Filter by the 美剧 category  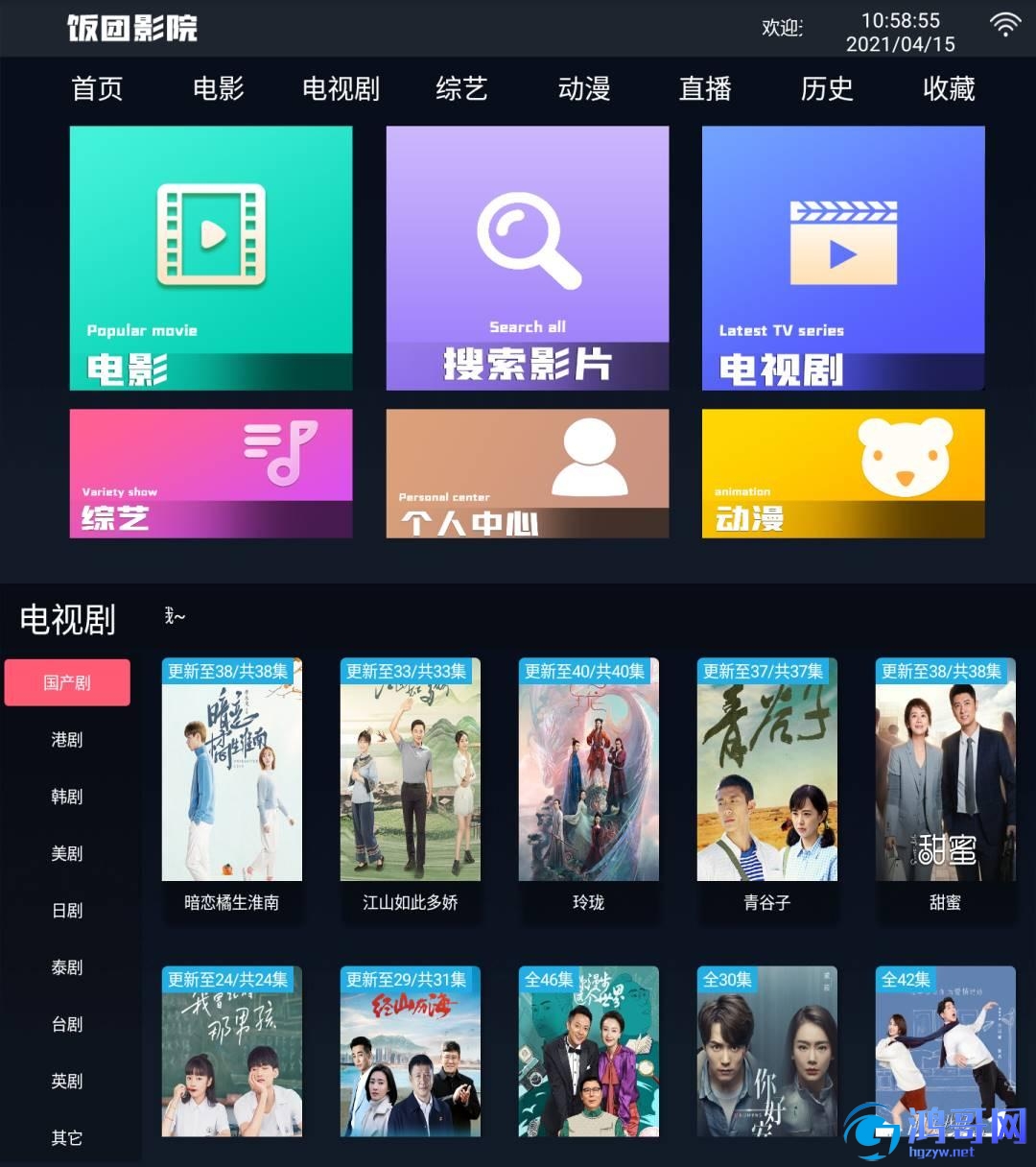(x=67, y=853)
